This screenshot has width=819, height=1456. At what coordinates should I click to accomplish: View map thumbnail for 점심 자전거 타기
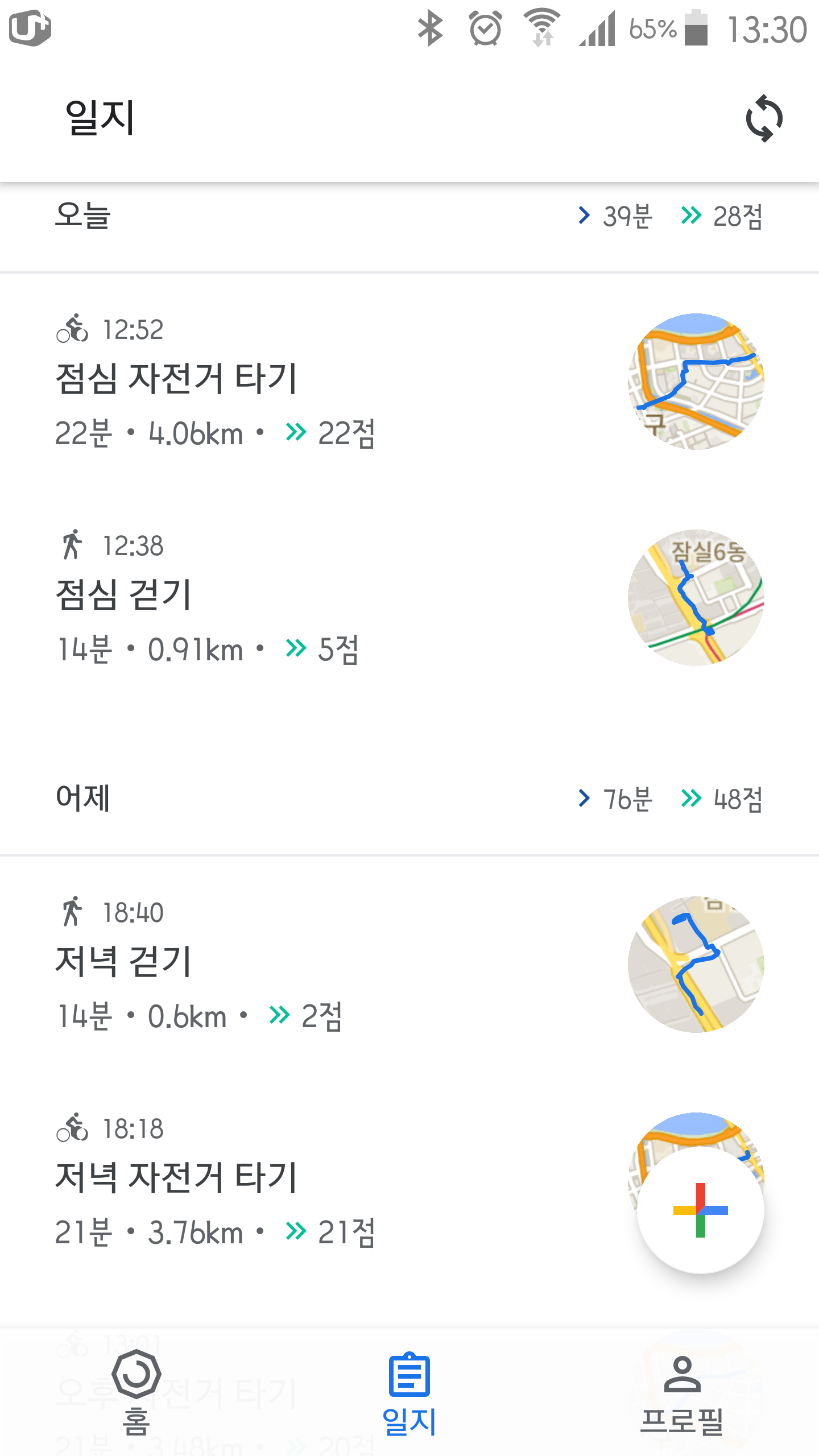[x=696, y=382]
